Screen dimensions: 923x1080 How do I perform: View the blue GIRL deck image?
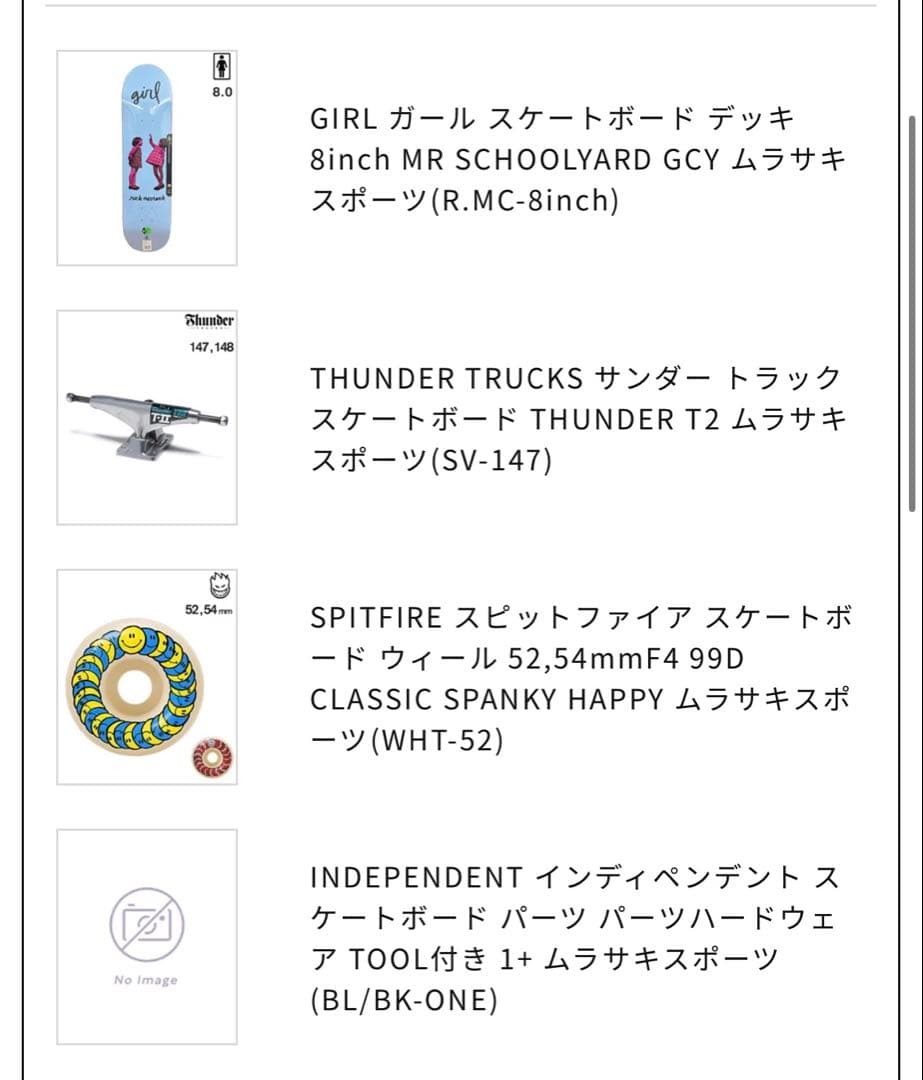[147, 158]
